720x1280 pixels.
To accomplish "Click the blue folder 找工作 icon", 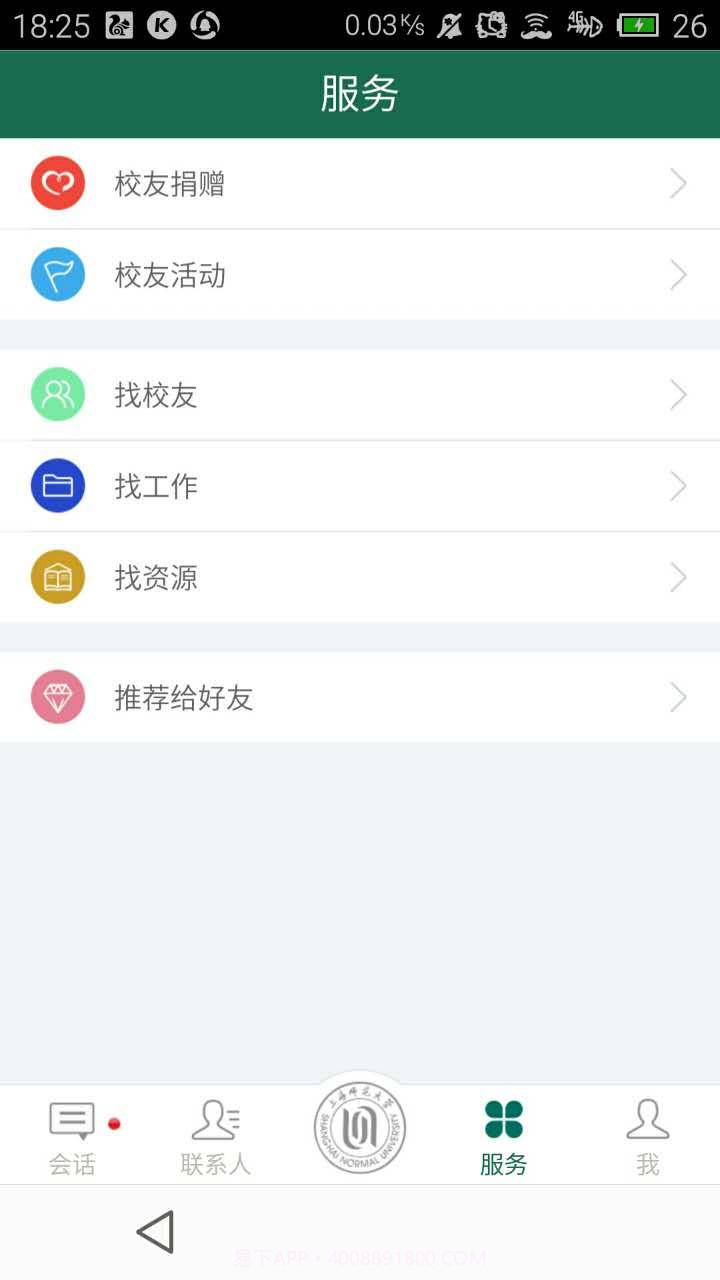I will click(x=57, y=486).
